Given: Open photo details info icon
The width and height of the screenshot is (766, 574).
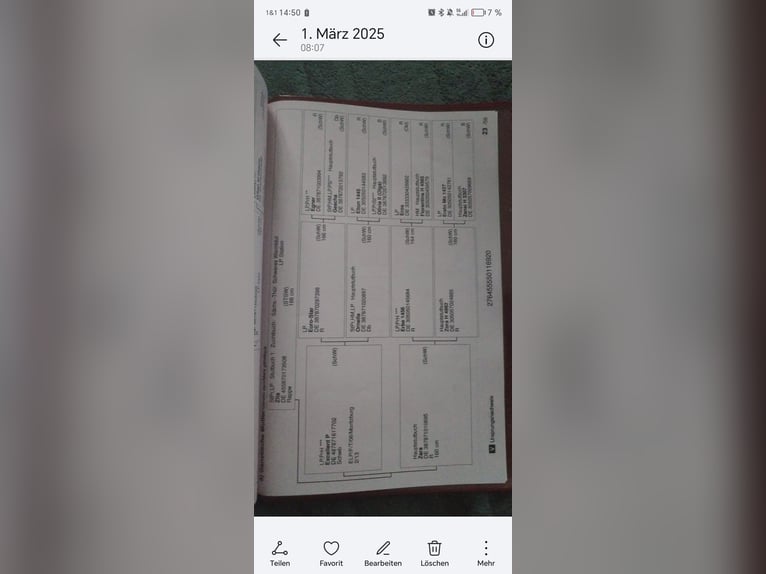Looking at the screenshot, I should click(x=486, y=40).
